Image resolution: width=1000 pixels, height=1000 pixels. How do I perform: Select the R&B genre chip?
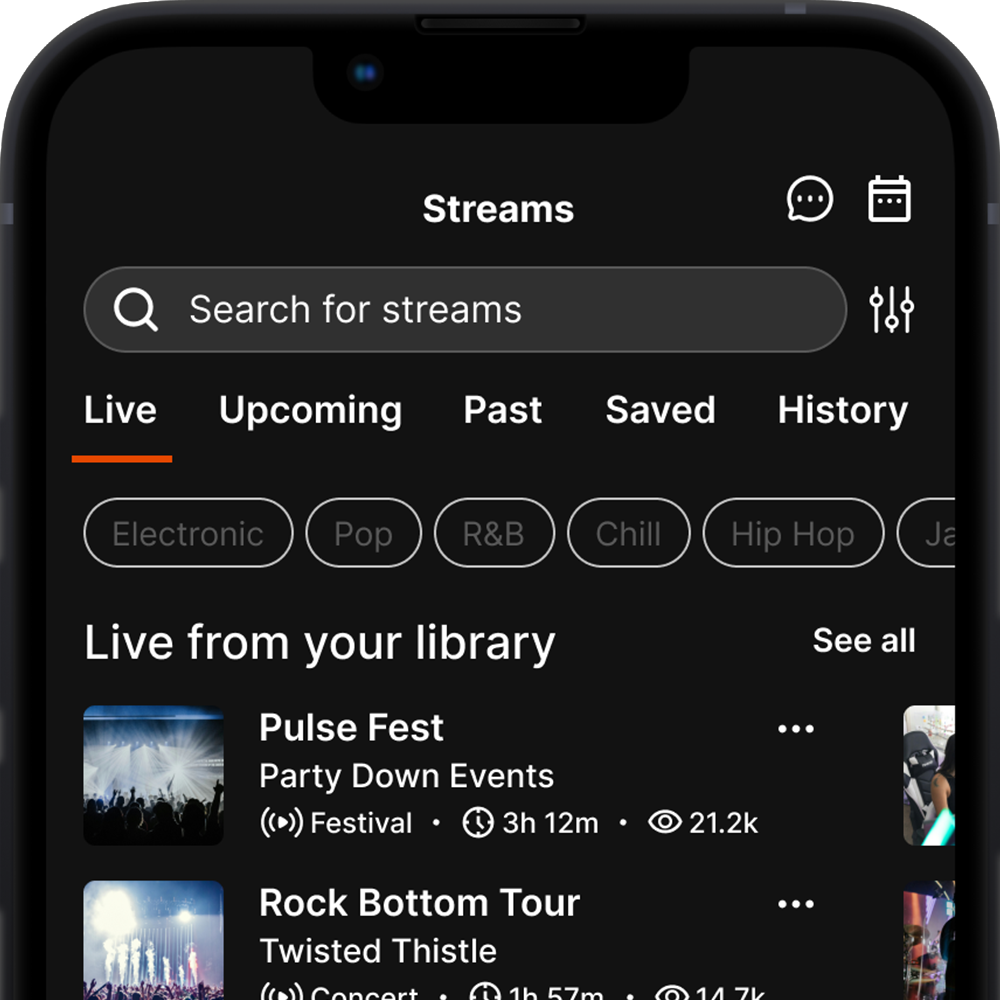[x=494, y=534]
